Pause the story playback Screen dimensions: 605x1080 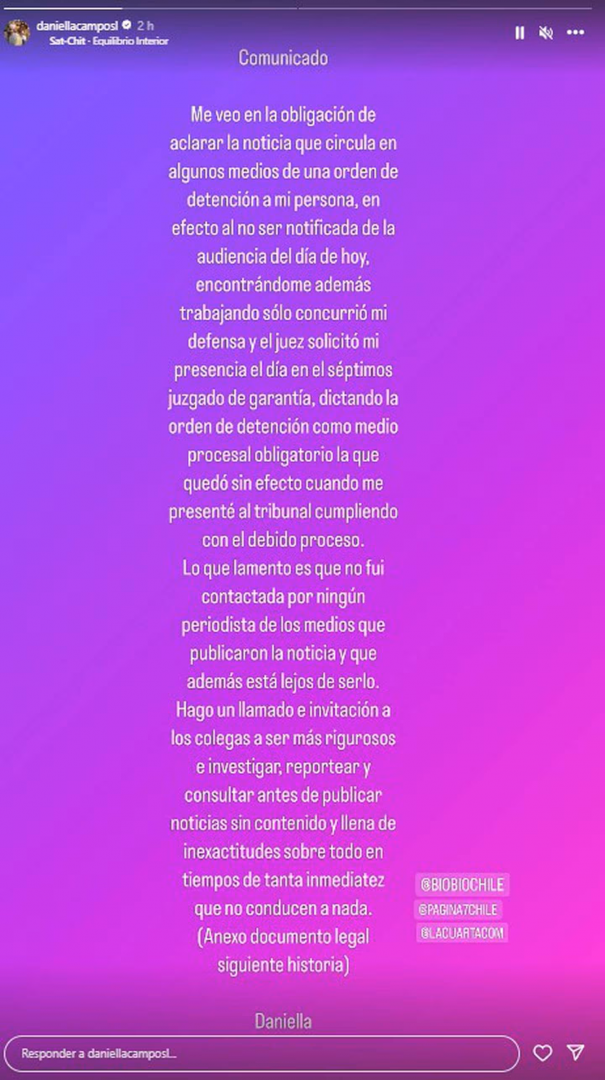[x=520, y=33]
